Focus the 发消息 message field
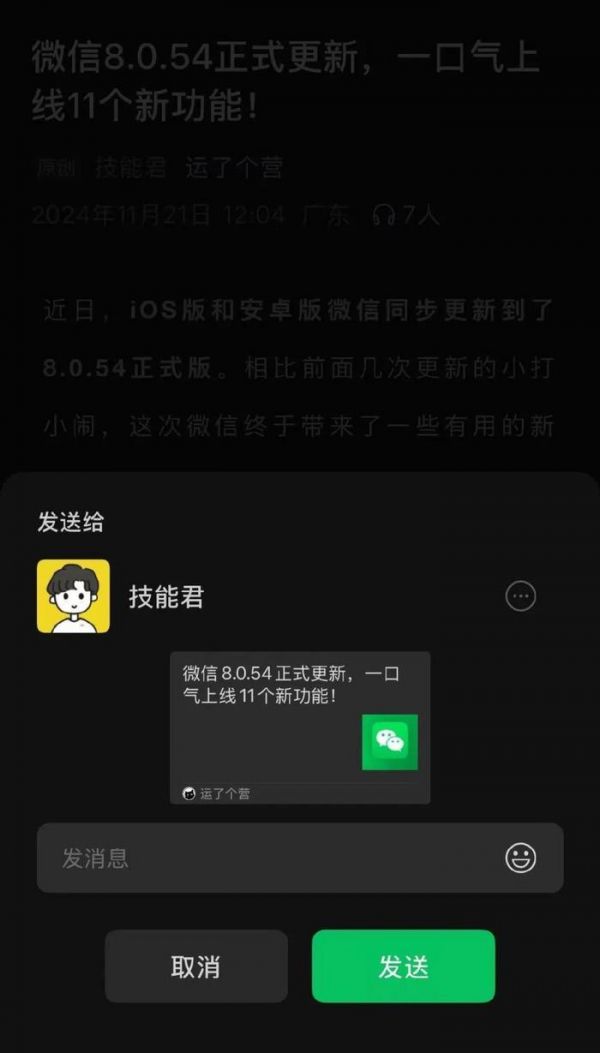This screenshot has width=600, height=1053. (x=270, y=858)
